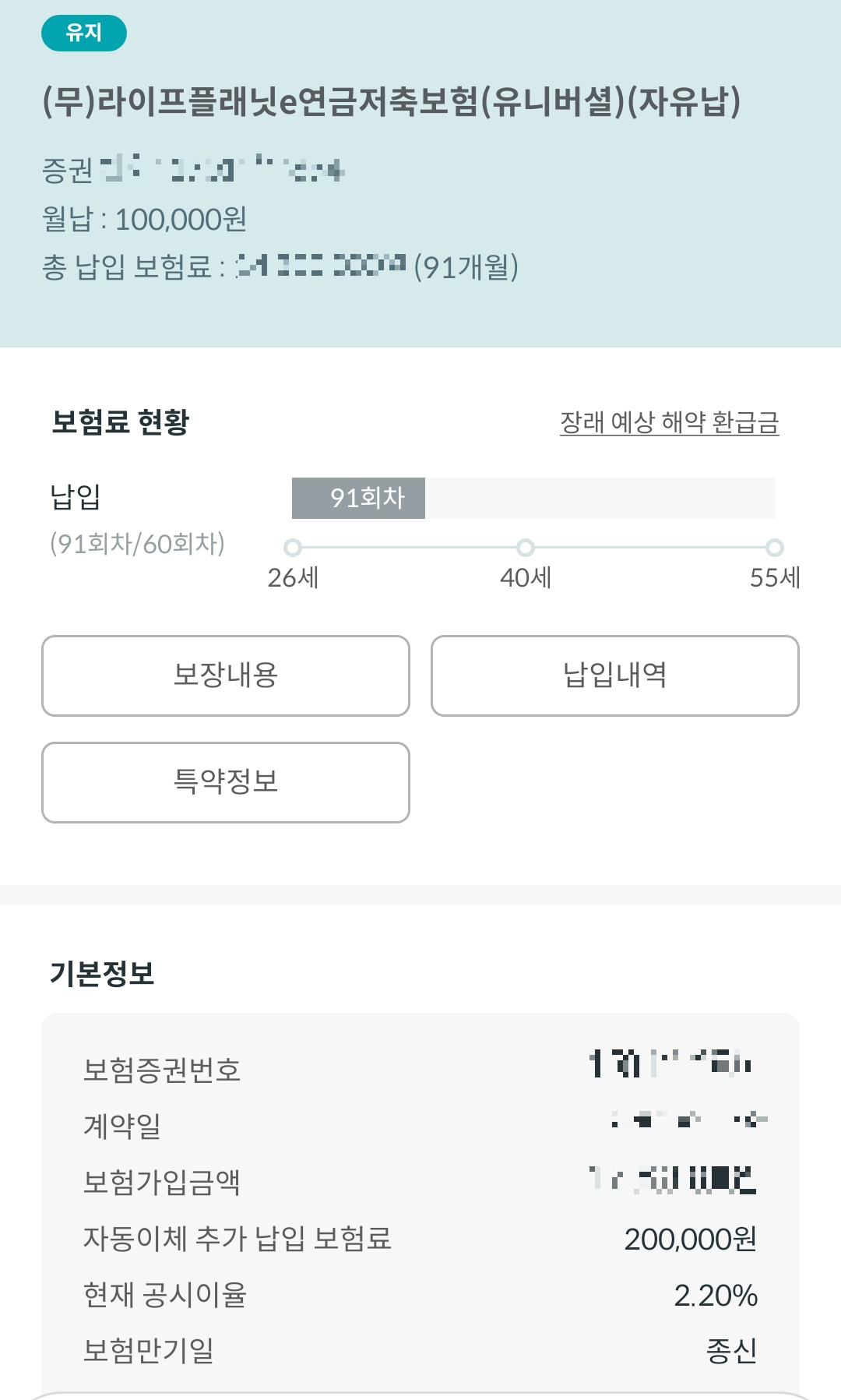Click the 기본정보 section heading

coord(101,972)
